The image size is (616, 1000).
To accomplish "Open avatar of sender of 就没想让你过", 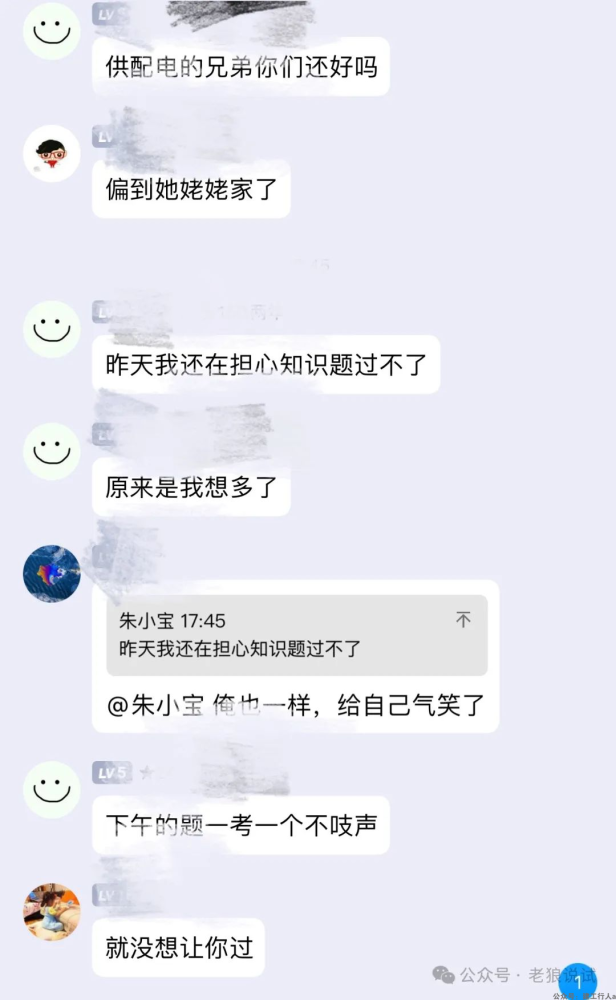I will (x=51, y=911).
